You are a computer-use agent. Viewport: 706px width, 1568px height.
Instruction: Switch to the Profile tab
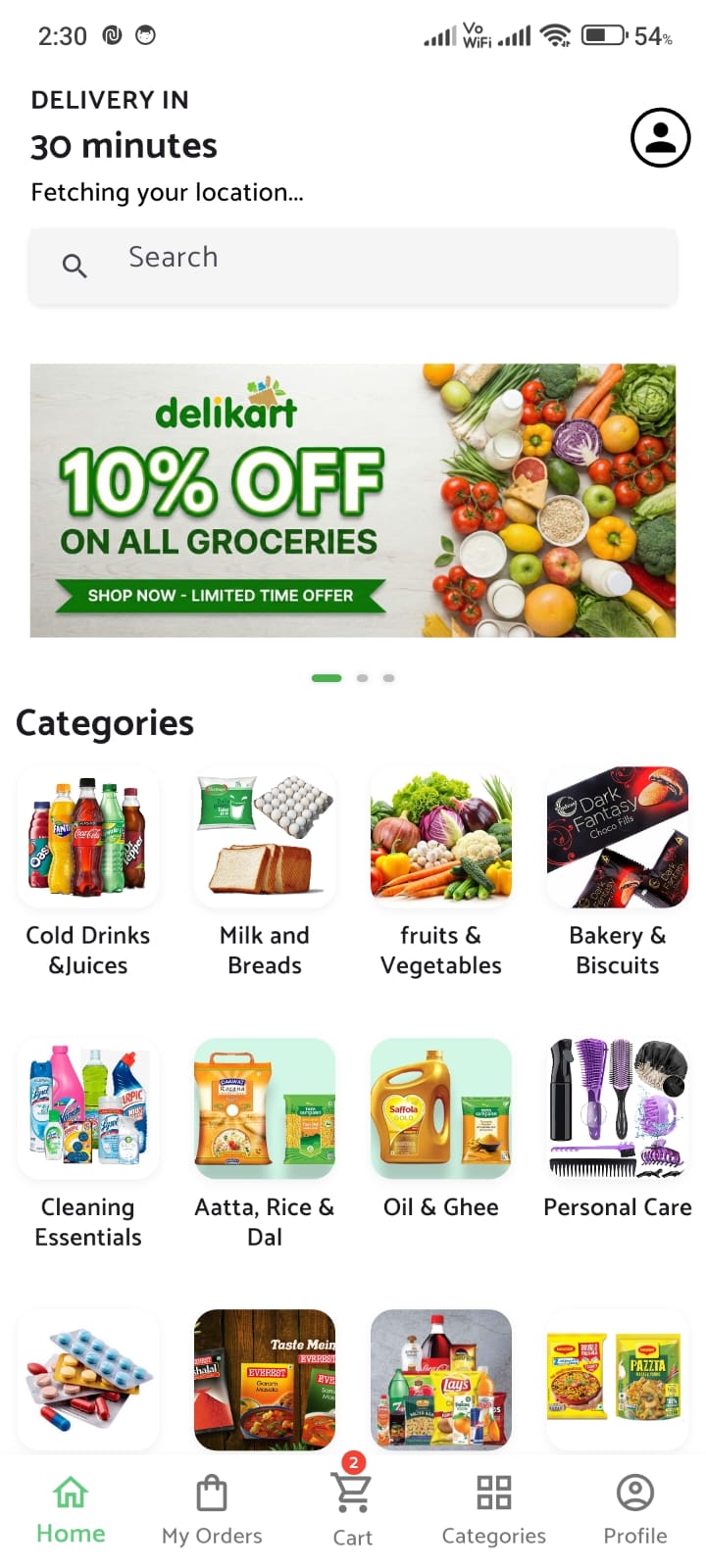click(634, 1510)
